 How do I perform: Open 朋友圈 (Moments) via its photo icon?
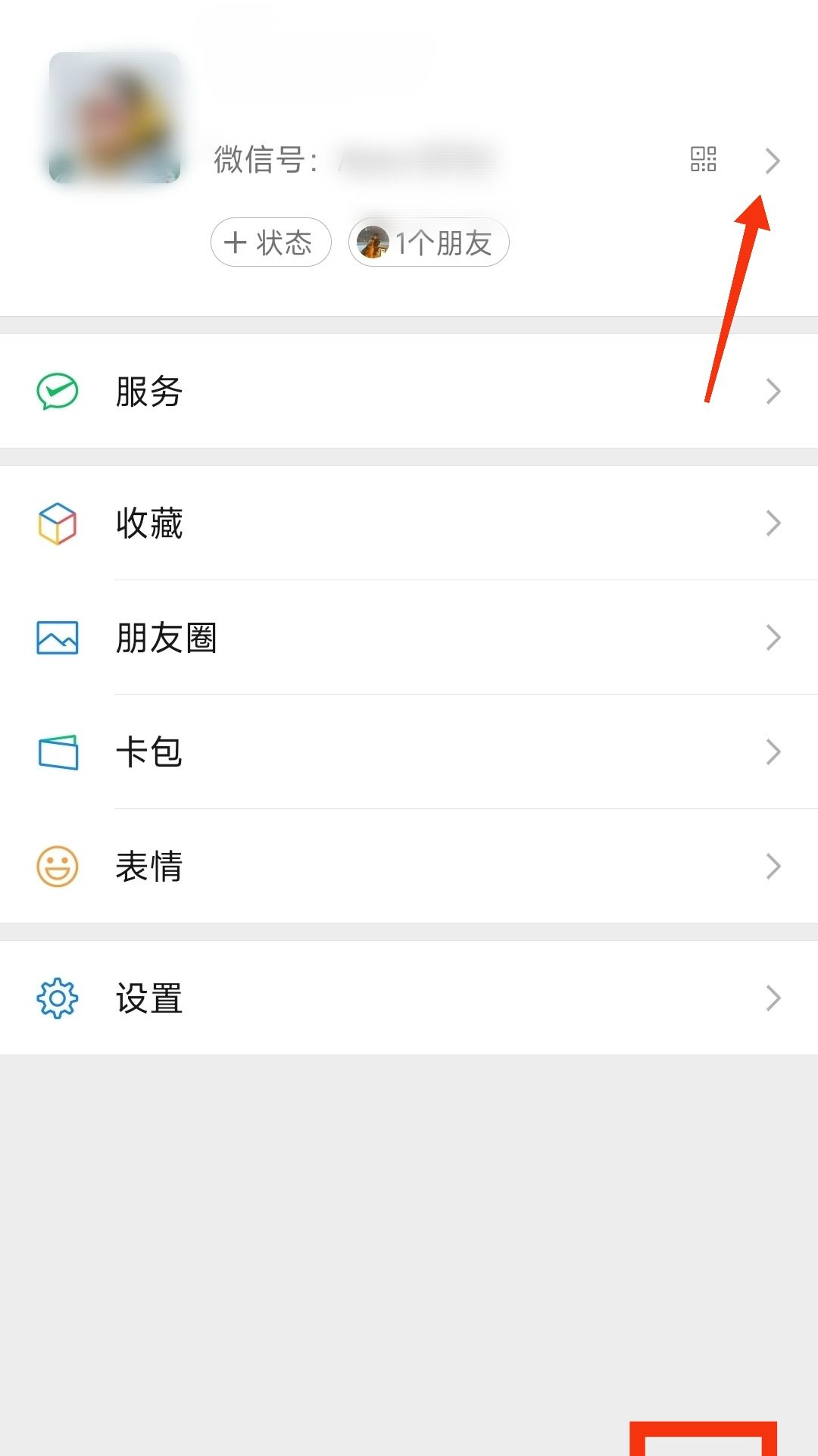click(x=56, y=638)
